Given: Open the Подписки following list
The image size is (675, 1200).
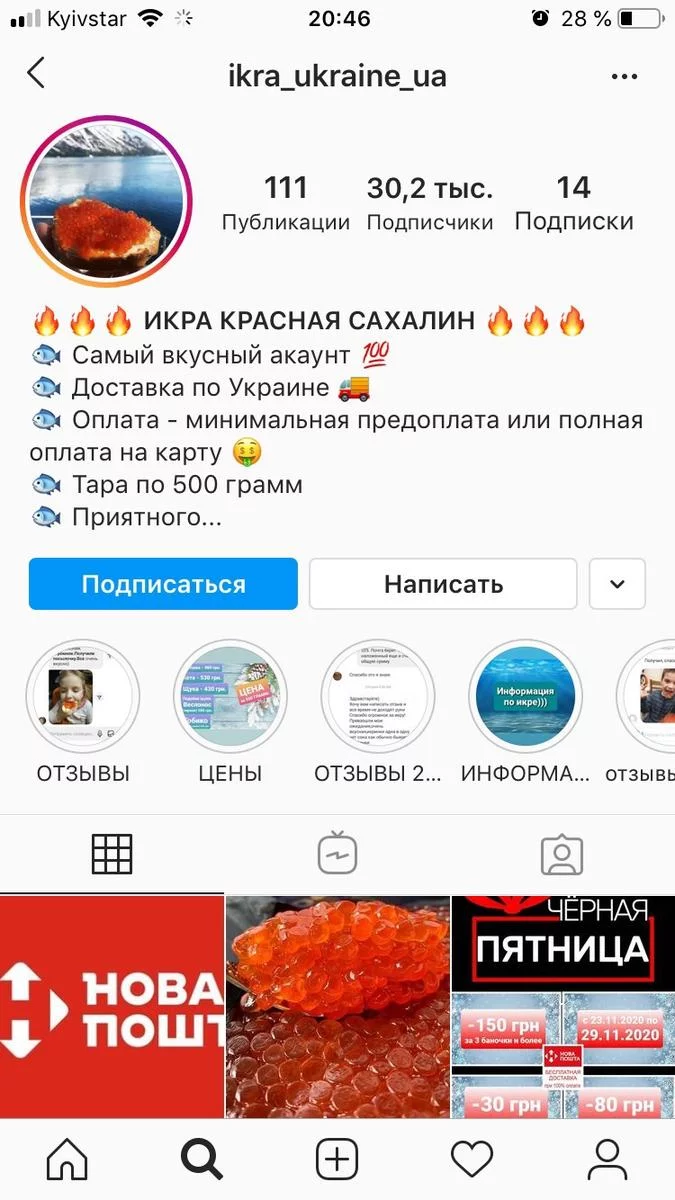Looking at the screenshot, I should [574, 203].
